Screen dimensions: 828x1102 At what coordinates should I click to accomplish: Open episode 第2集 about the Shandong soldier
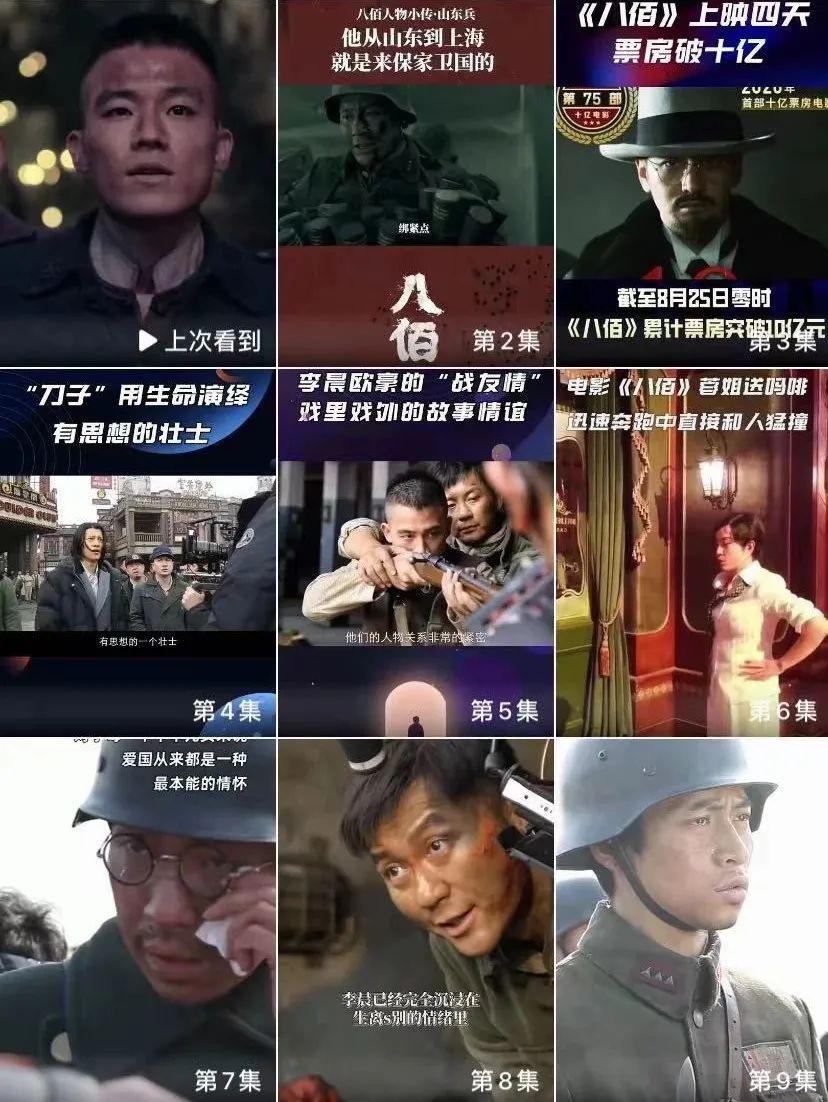415,183
